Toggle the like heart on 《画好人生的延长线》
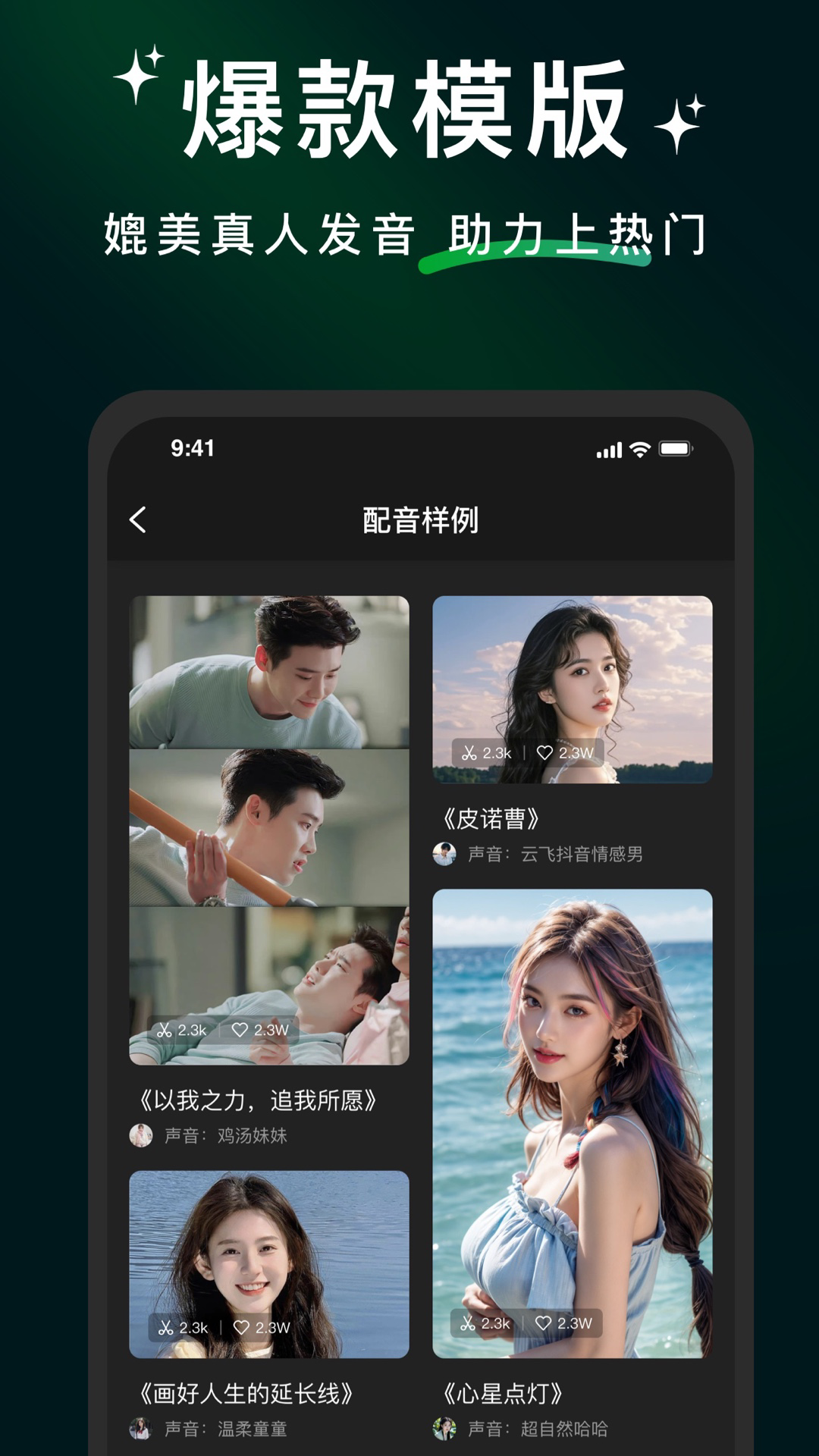This screenshot has width=819, height=1456. 241,1326
